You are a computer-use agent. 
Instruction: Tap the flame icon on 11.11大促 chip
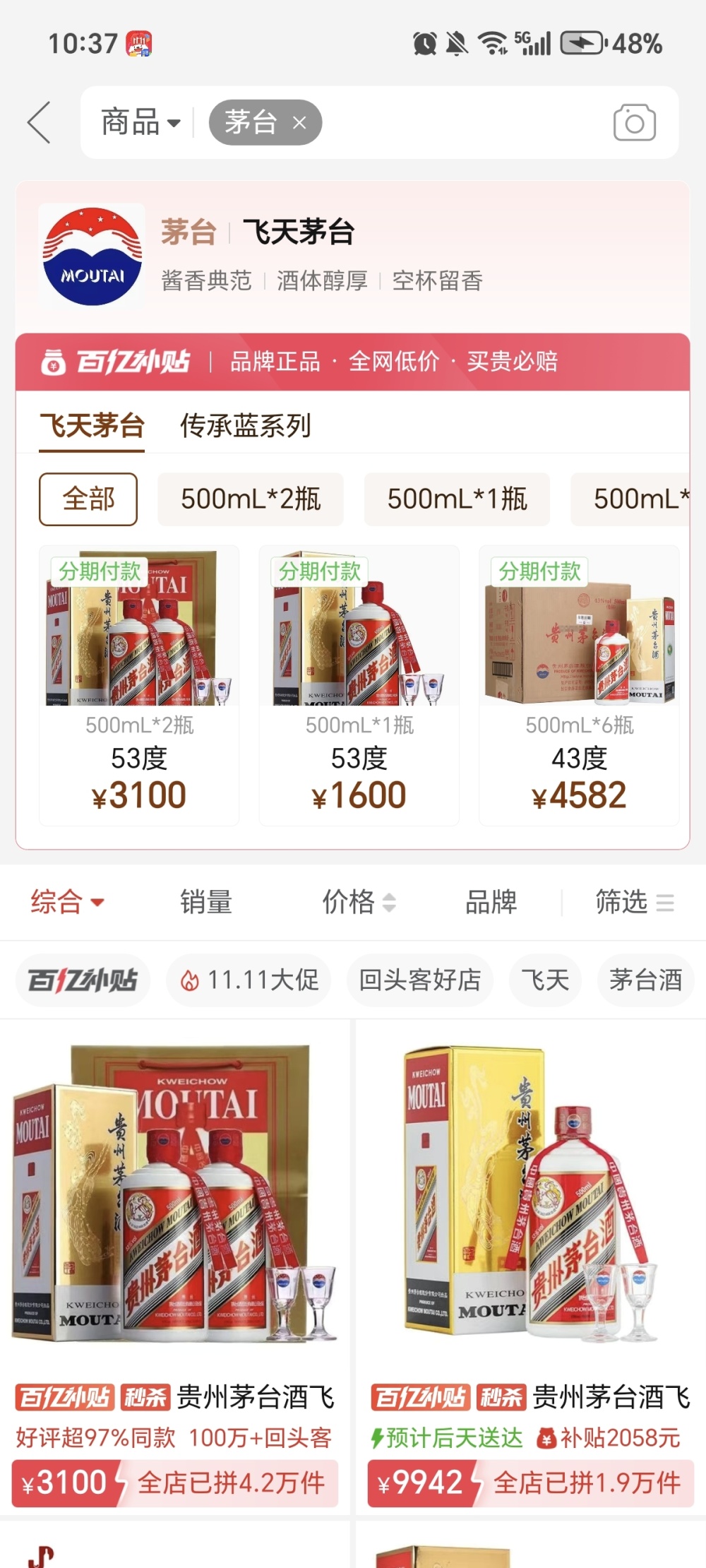[x=189, y=980]
